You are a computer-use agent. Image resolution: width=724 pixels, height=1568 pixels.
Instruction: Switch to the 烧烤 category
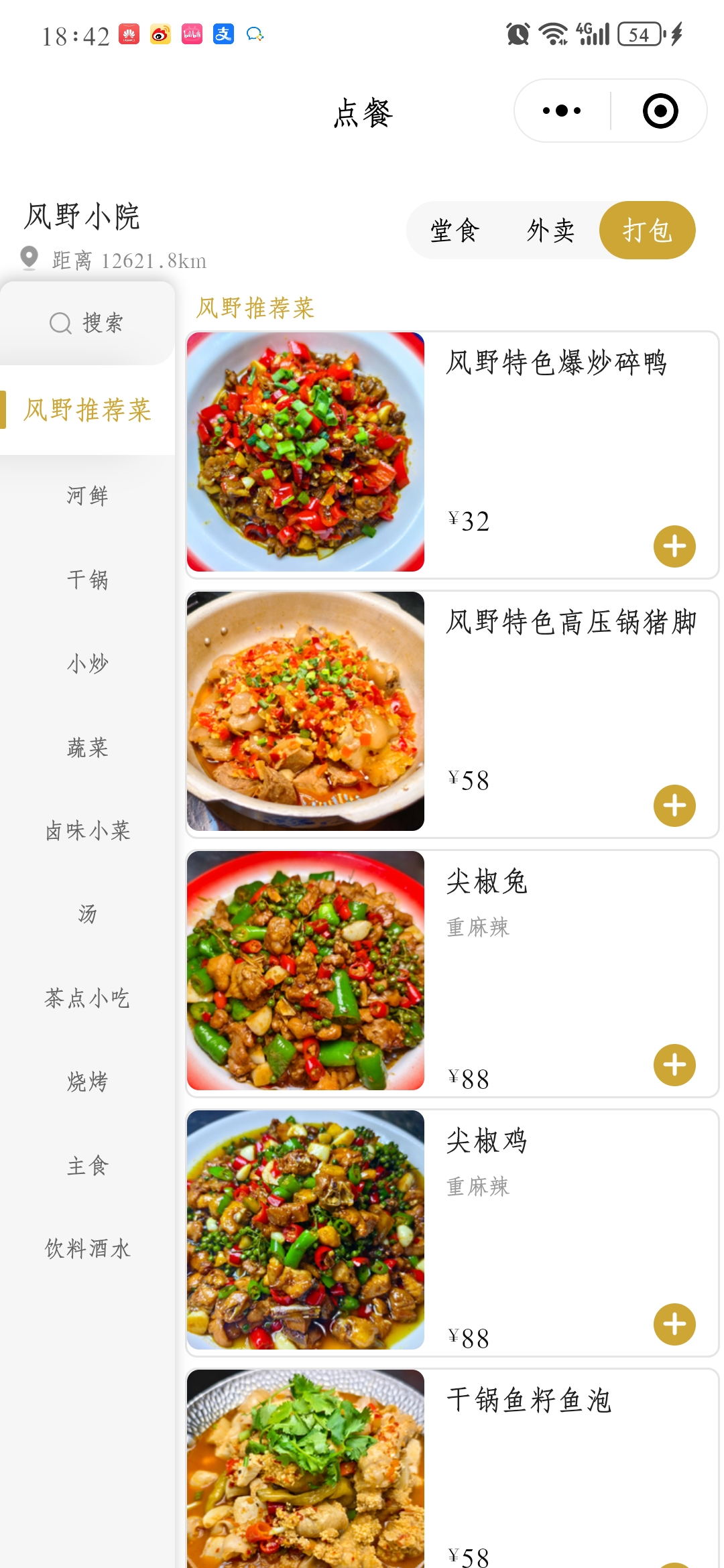[x=87, y=1081]
